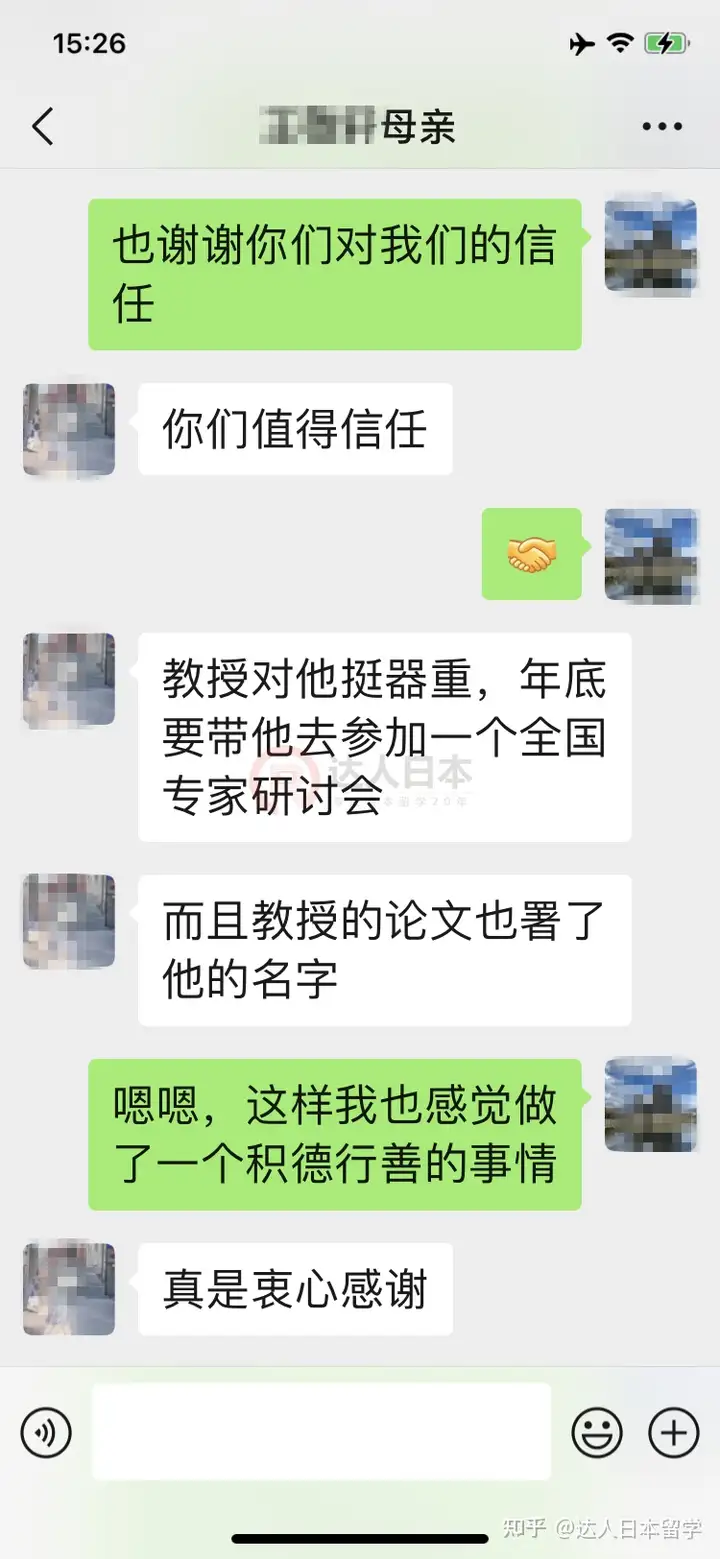Switch to voice input with the speaker icon
The height and width of the screenshot is (1559, 720).
[x=45, y=1432]
